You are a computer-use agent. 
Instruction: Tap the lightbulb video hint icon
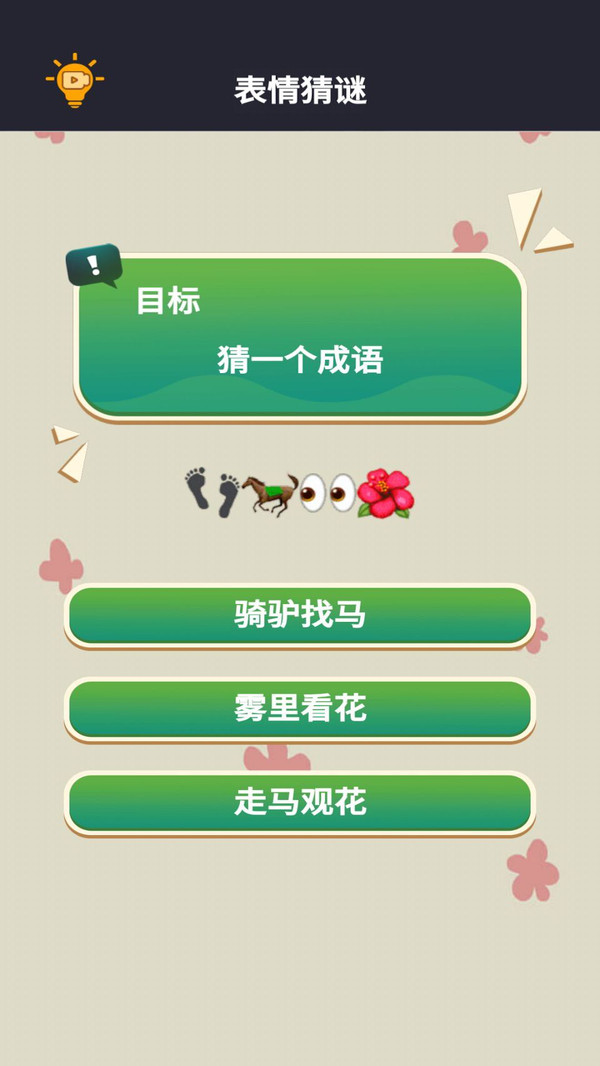75,80
